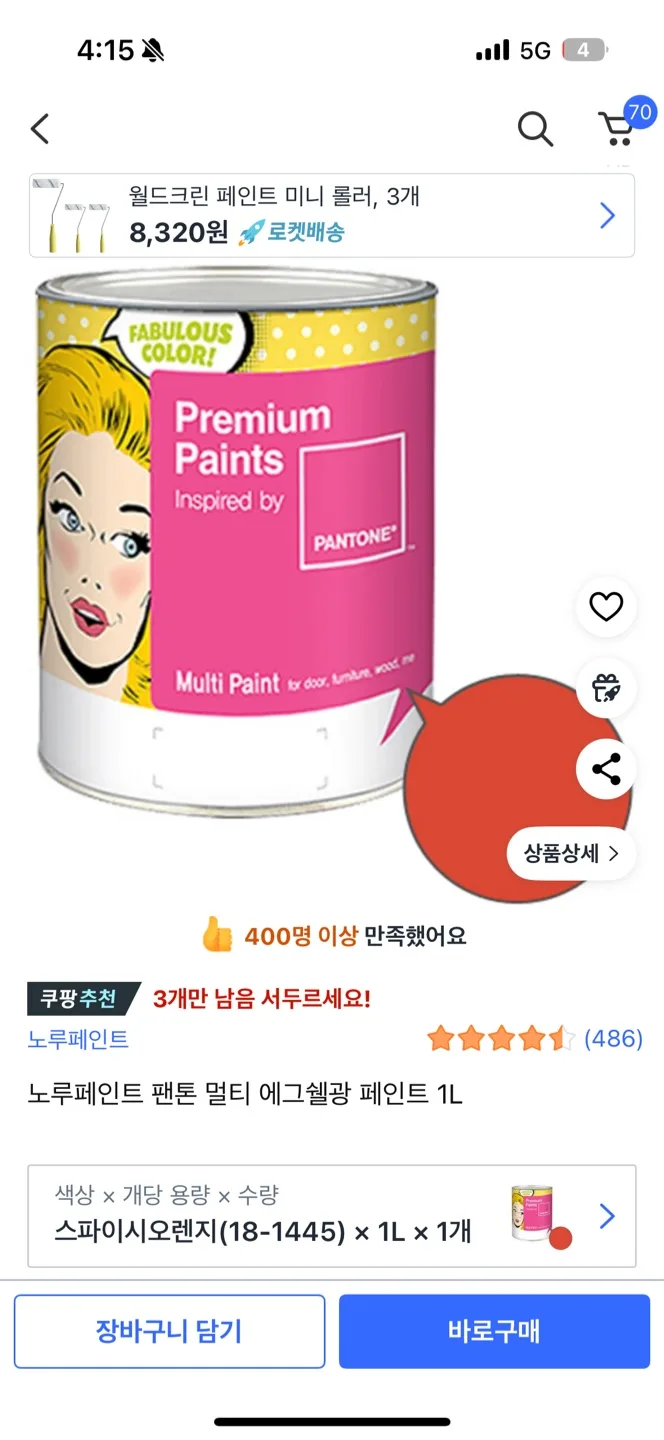
Task: Share this paint product
Action: click(606, 769)
